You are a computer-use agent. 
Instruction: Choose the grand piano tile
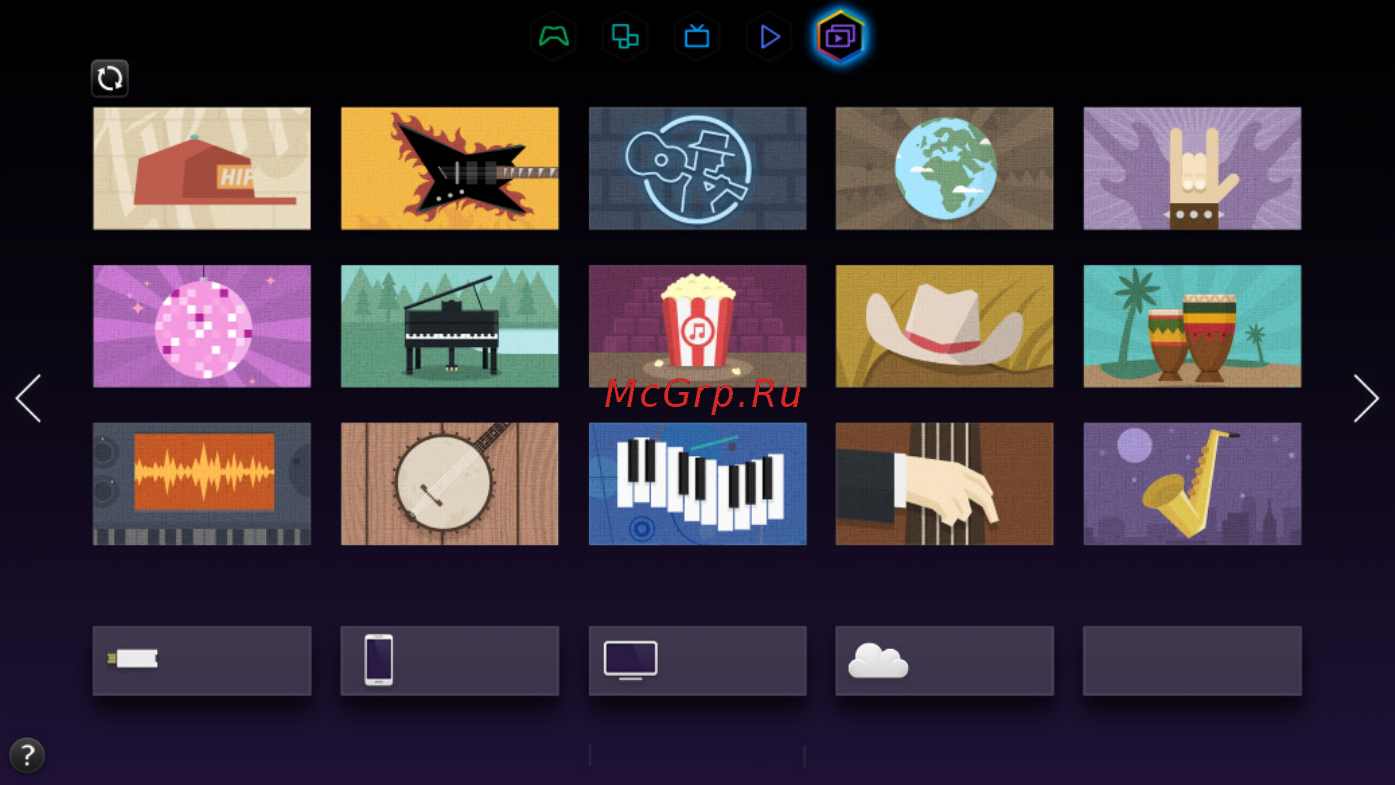449,326
